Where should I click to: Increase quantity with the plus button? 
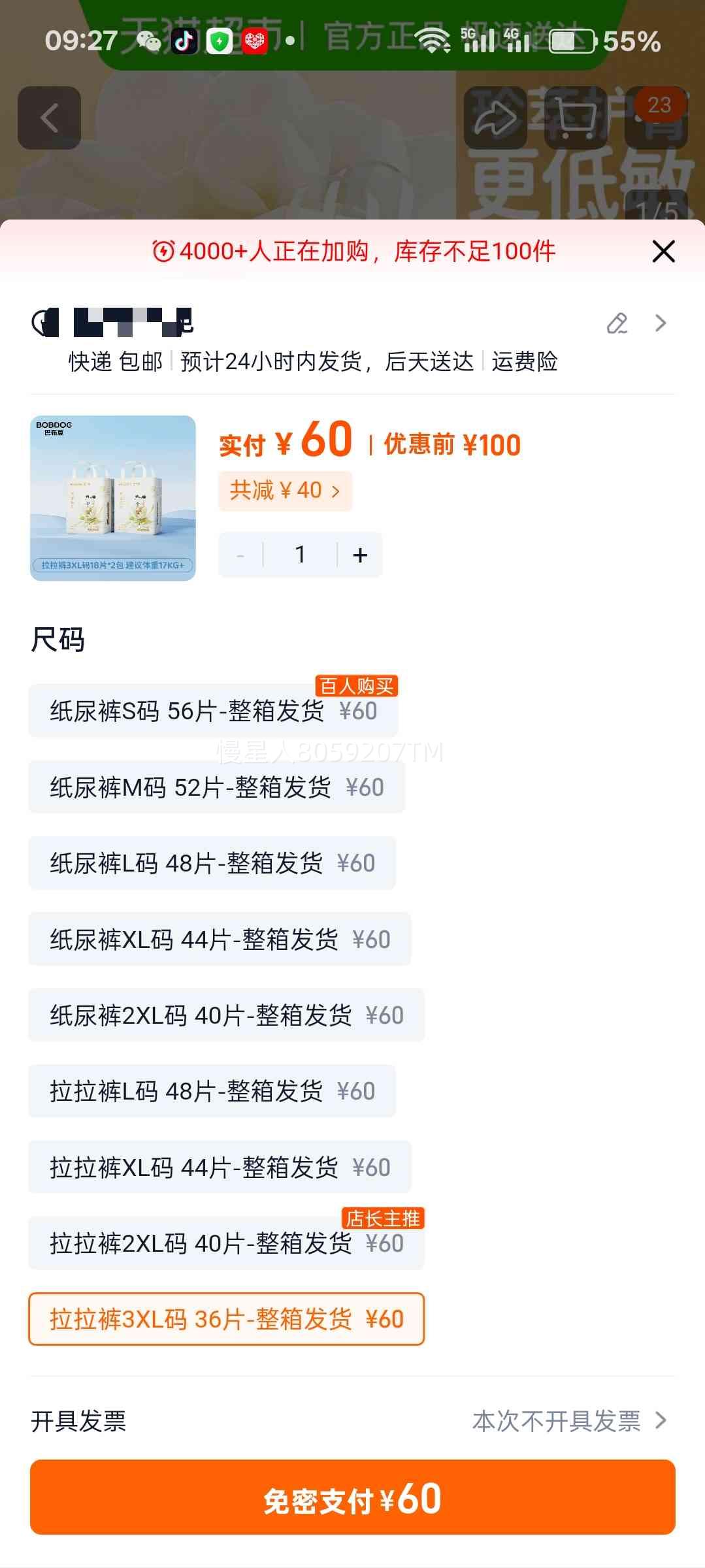(360, 555)
